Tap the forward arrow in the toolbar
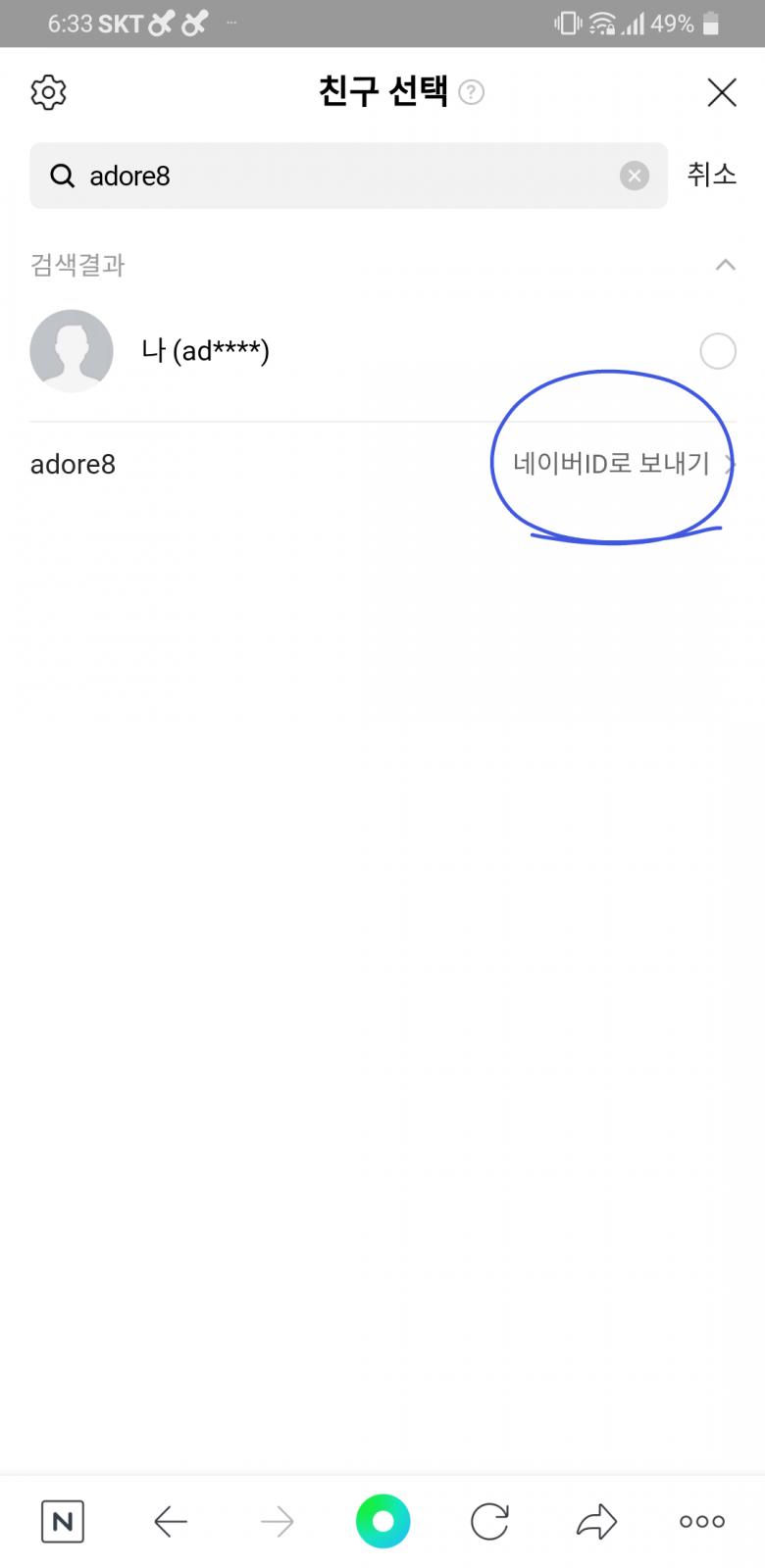Image resolution: width=765 pixels, height=1568 pixels. (x=277, y=1521)
